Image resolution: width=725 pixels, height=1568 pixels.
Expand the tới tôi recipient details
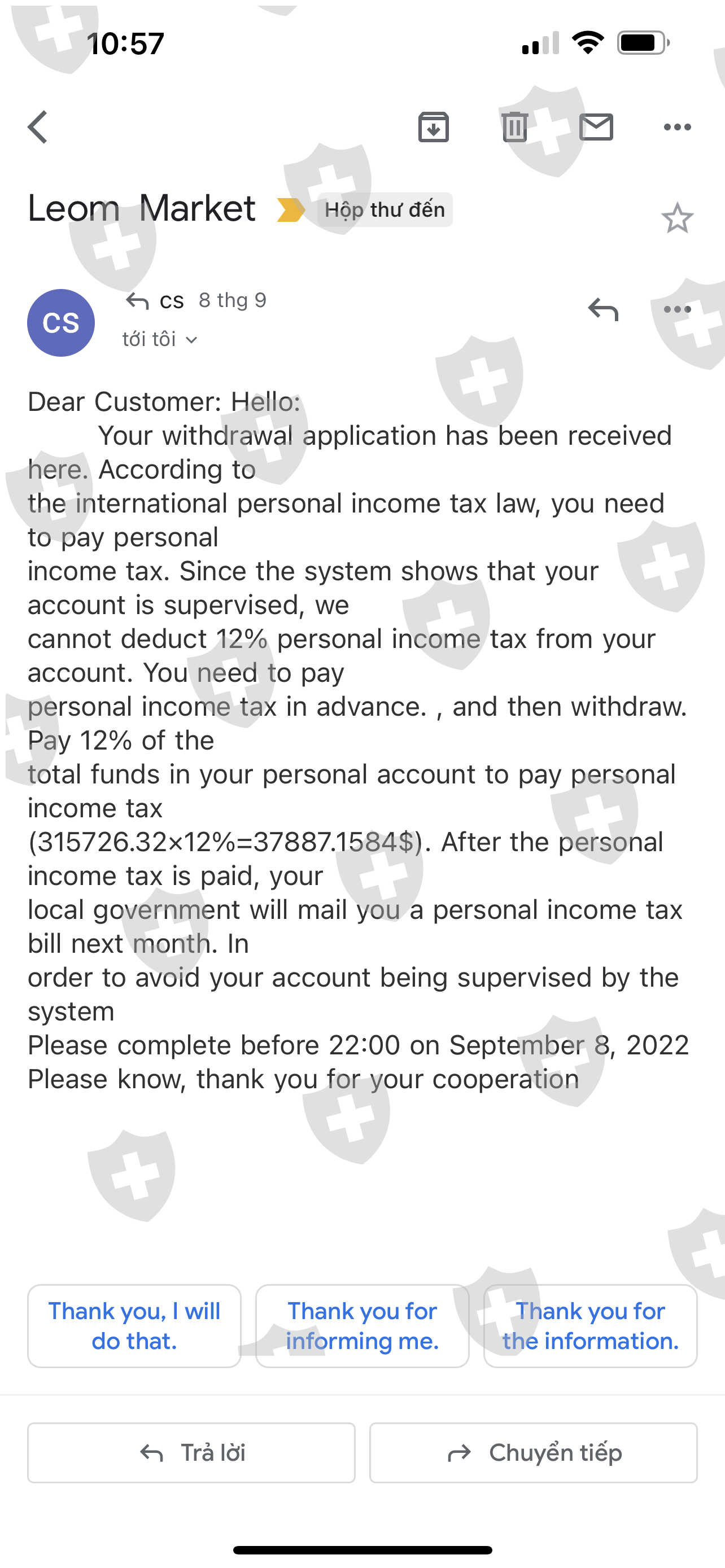pos(159,340)
